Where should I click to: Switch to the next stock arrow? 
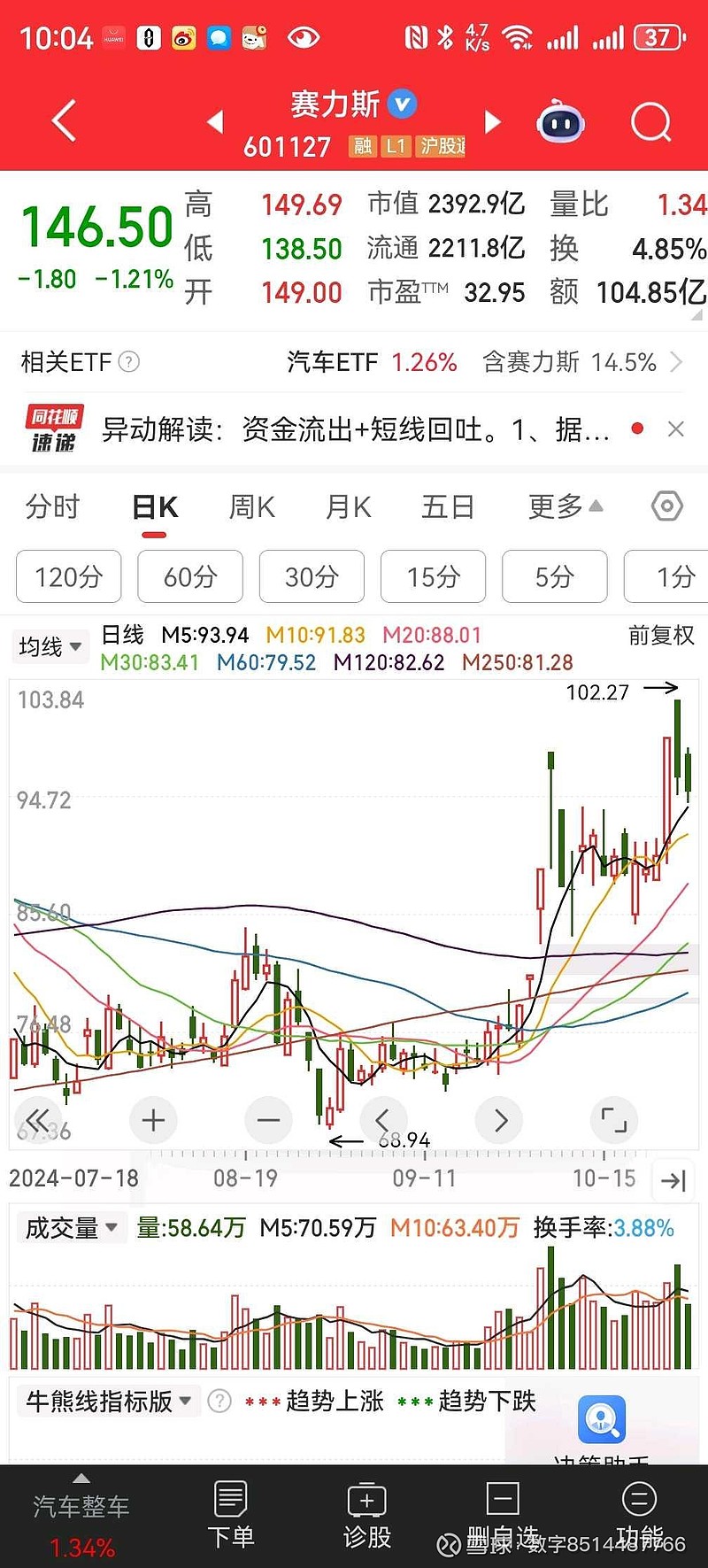click(493, 122)
